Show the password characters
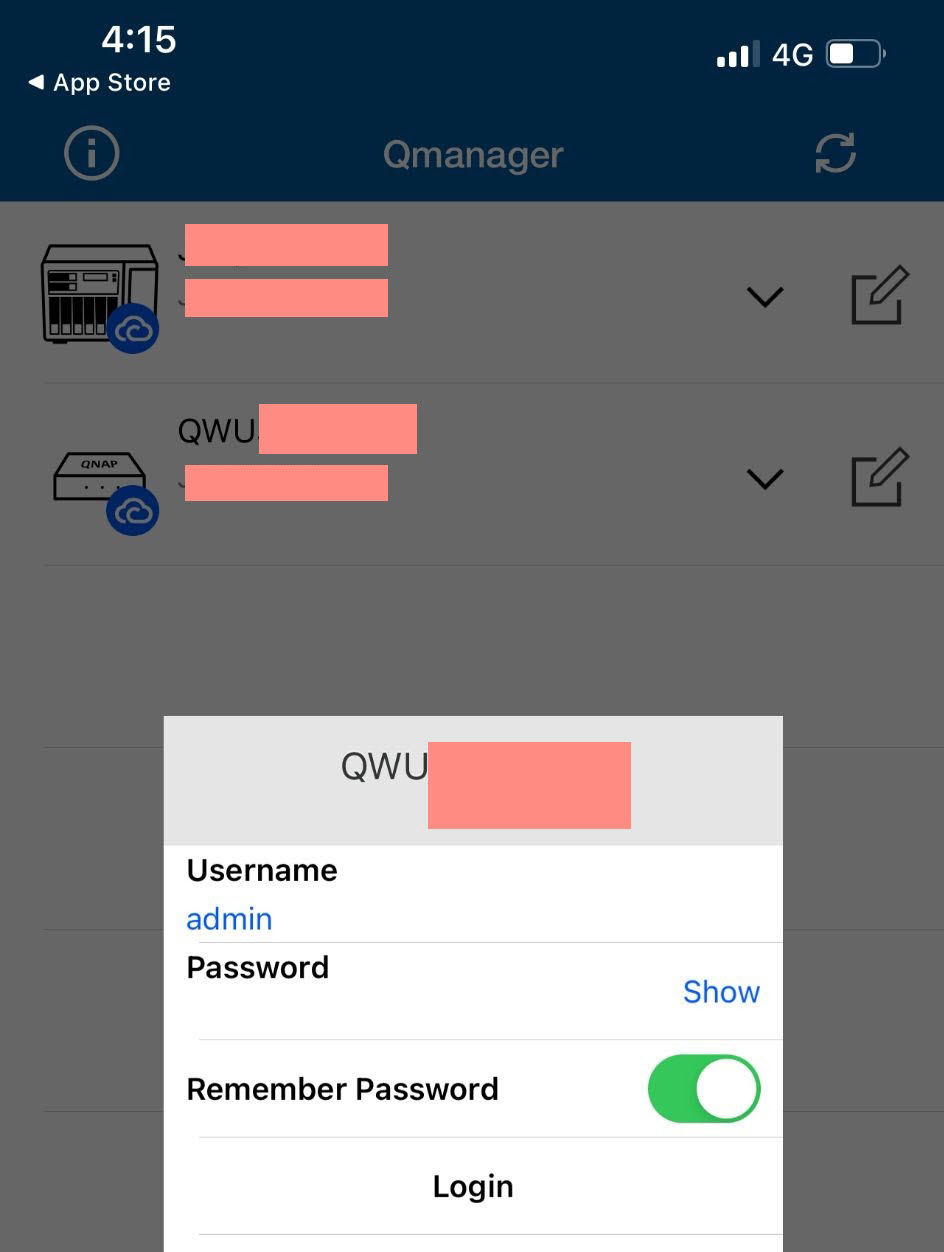Screen dimensions: 944x1252 click(721, 992)
